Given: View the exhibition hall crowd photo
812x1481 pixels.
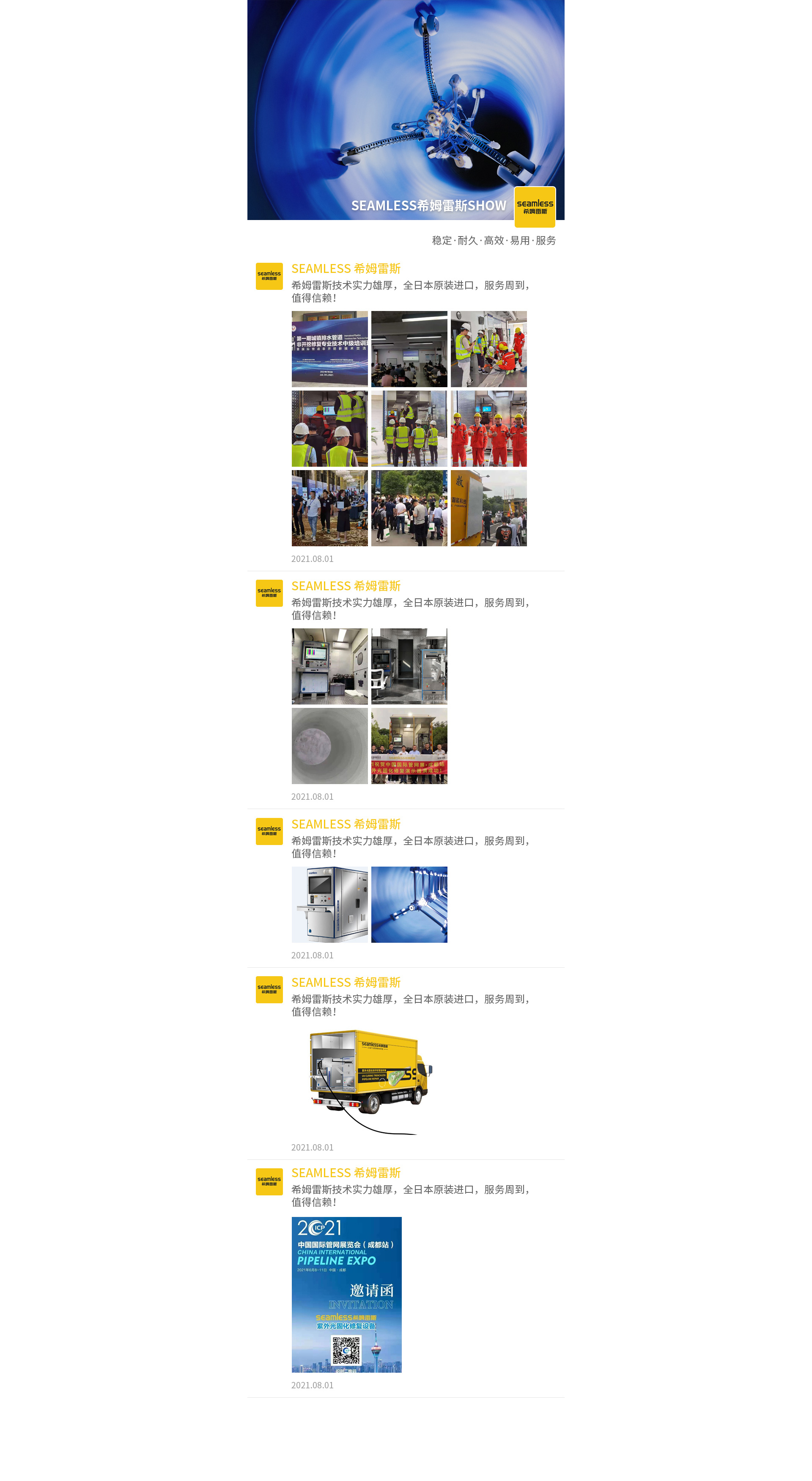Looking at the screenshot, I should coord(329,508).
